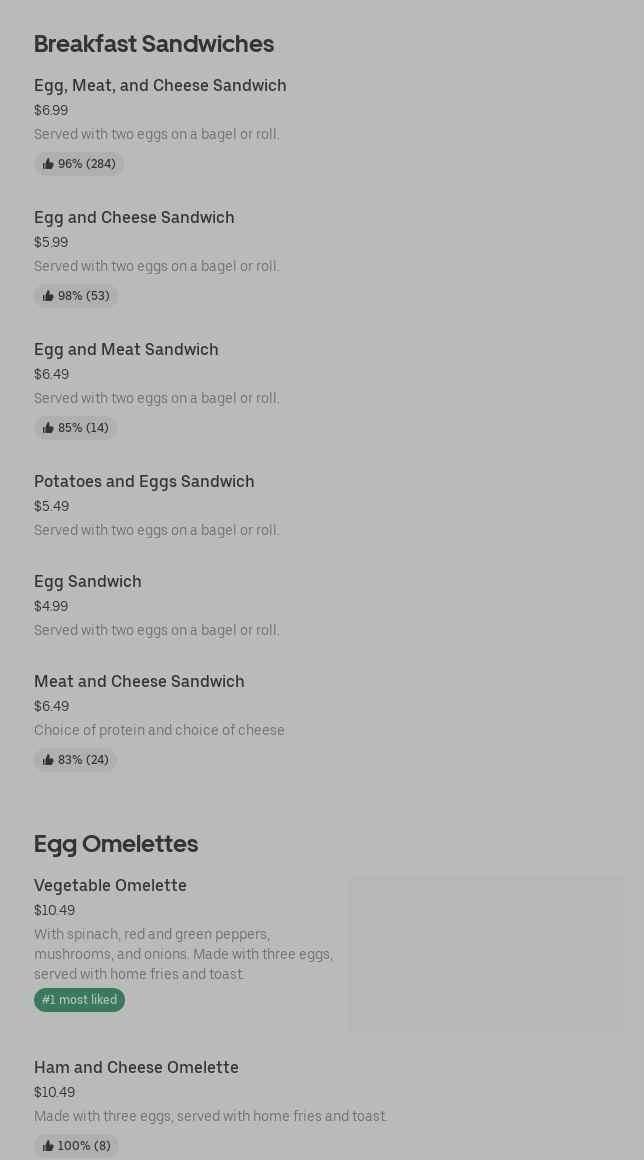This screenshot has width=644, height=1160.
Task: Choose Egg and Meat Sandwich
Action: (126, 350)
